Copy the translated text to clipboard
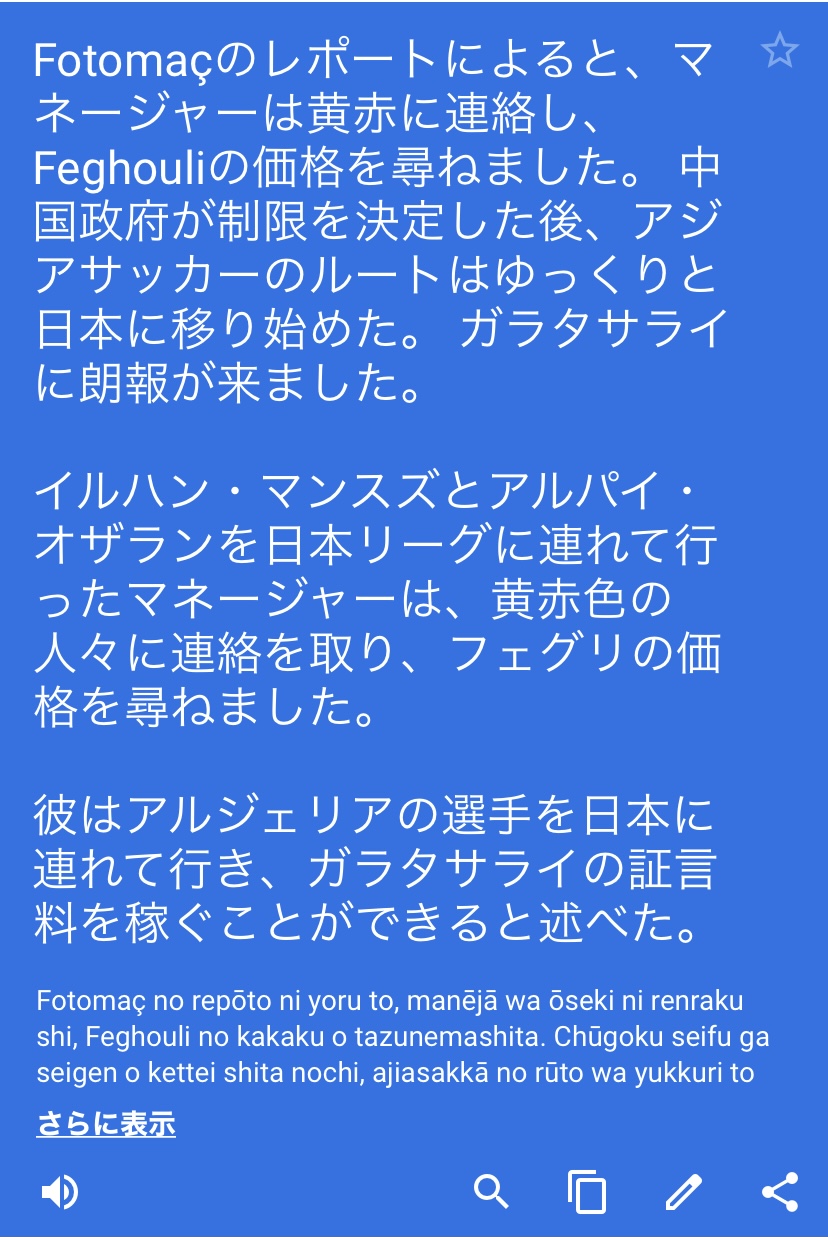Screen dimensions: 828x1237 pos(587,1192)
